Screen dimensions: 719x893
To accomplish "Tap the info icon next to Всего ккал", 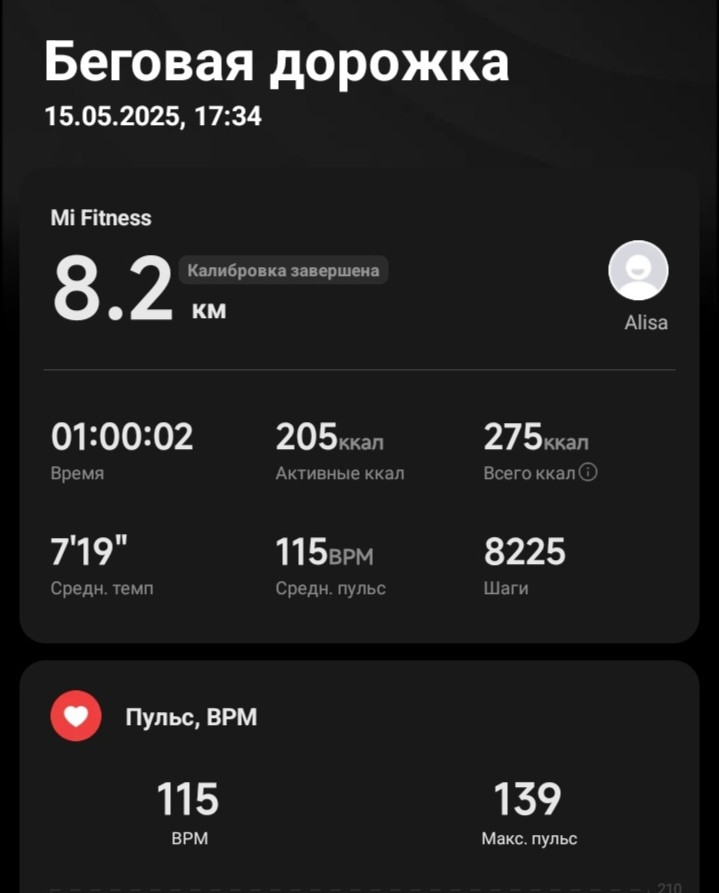I will pos(588,472).
